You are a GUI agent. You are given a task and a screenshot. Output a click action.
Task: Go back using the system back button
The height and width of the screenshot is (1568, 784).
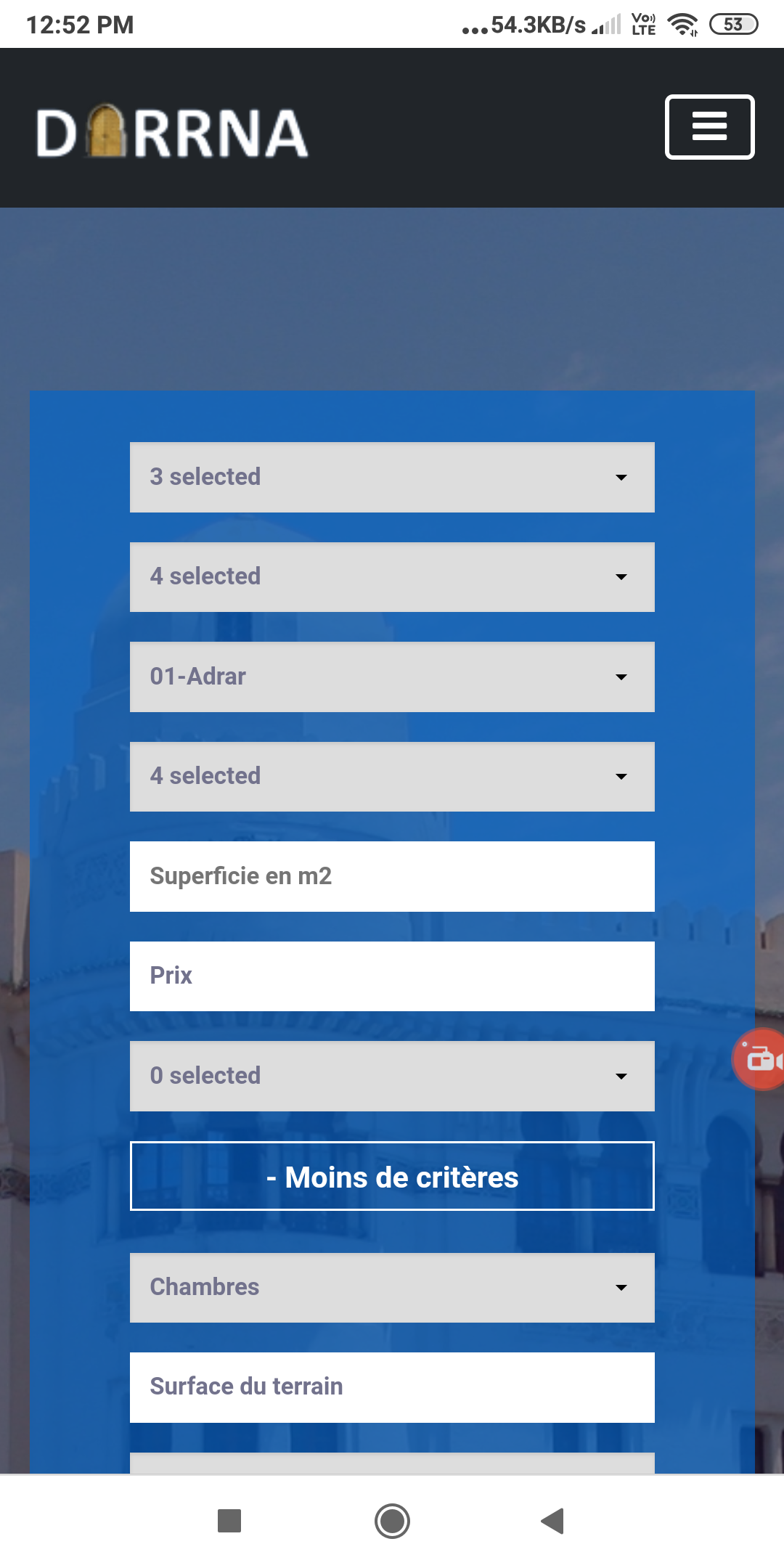coord(553,1521)
